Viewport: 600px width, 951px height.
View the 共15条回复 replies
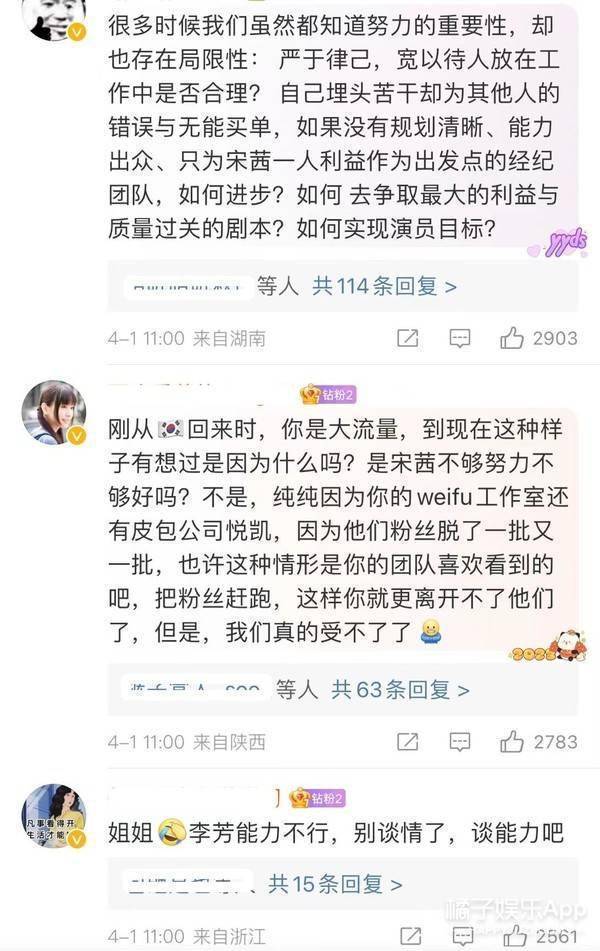click(335, 884)
